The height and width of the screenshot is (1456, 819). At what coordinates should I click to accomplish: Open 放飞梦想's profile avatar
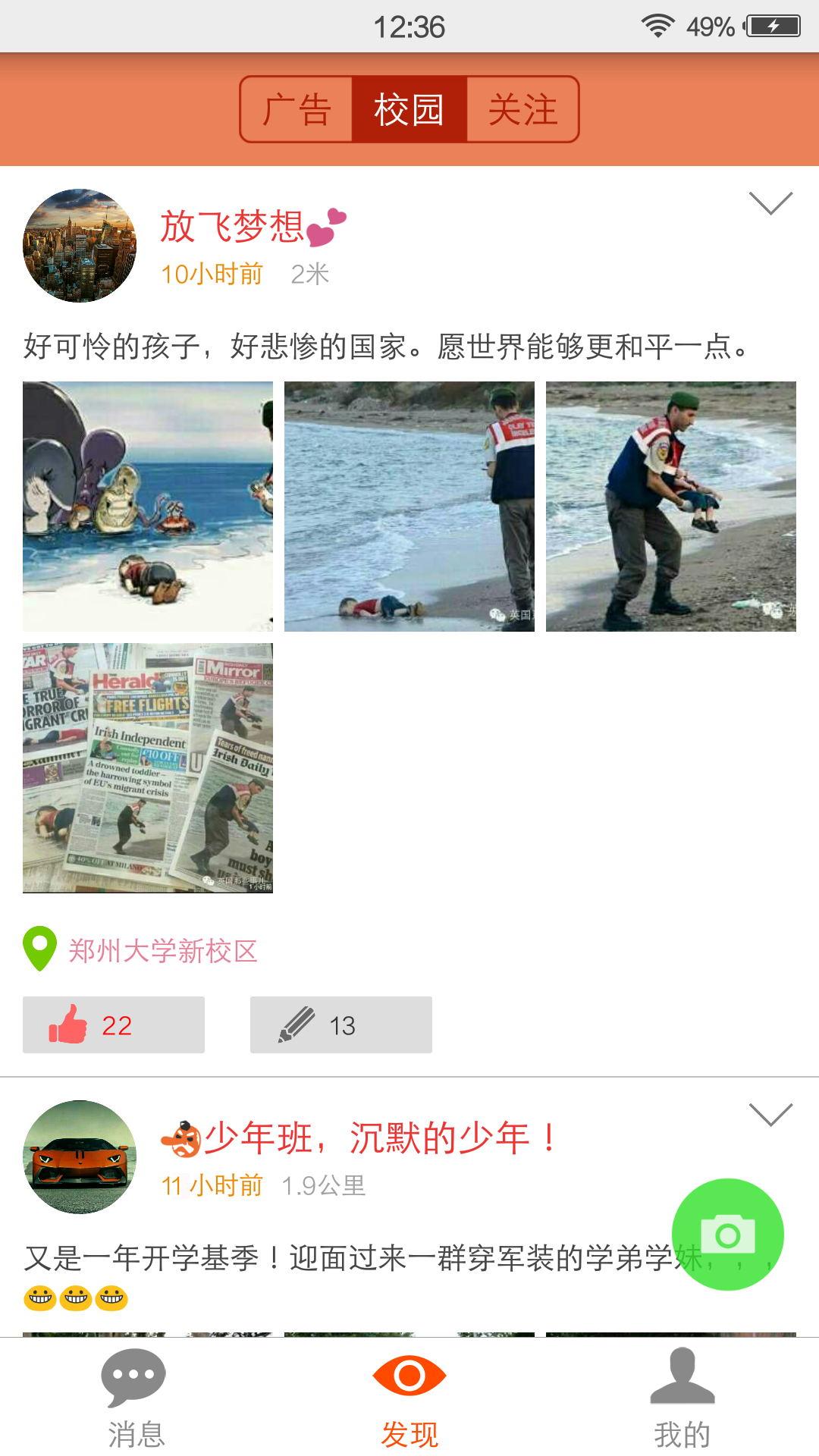click(80, 246)
